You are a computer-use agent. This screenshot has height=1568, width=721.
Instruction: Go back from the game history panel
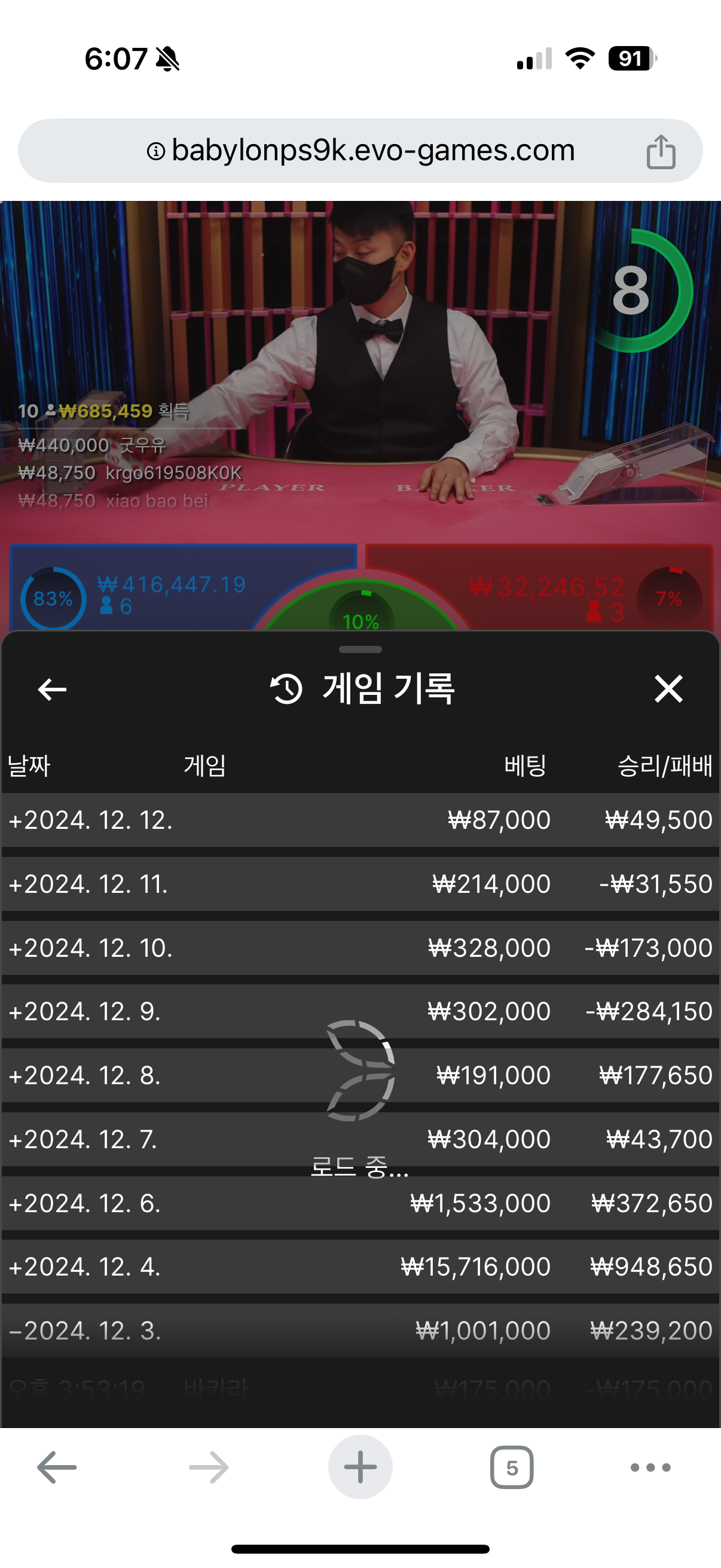coord(53,689)
